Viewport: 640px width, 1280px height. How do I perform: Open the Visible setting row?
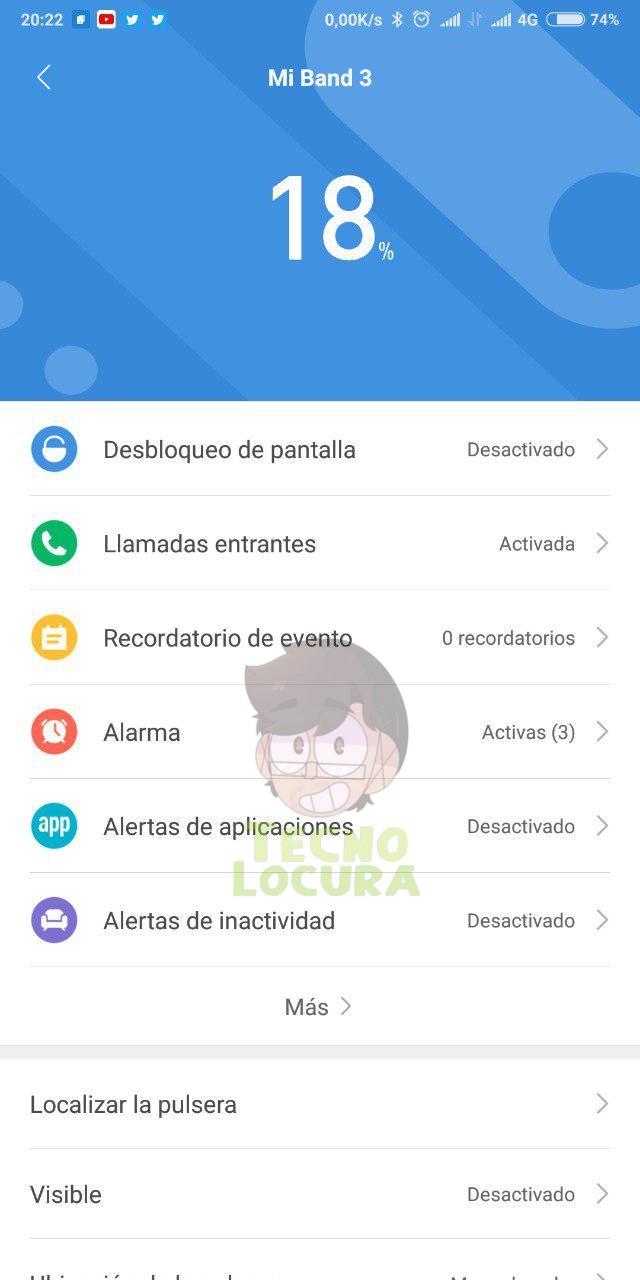(x=320, y=1194)
